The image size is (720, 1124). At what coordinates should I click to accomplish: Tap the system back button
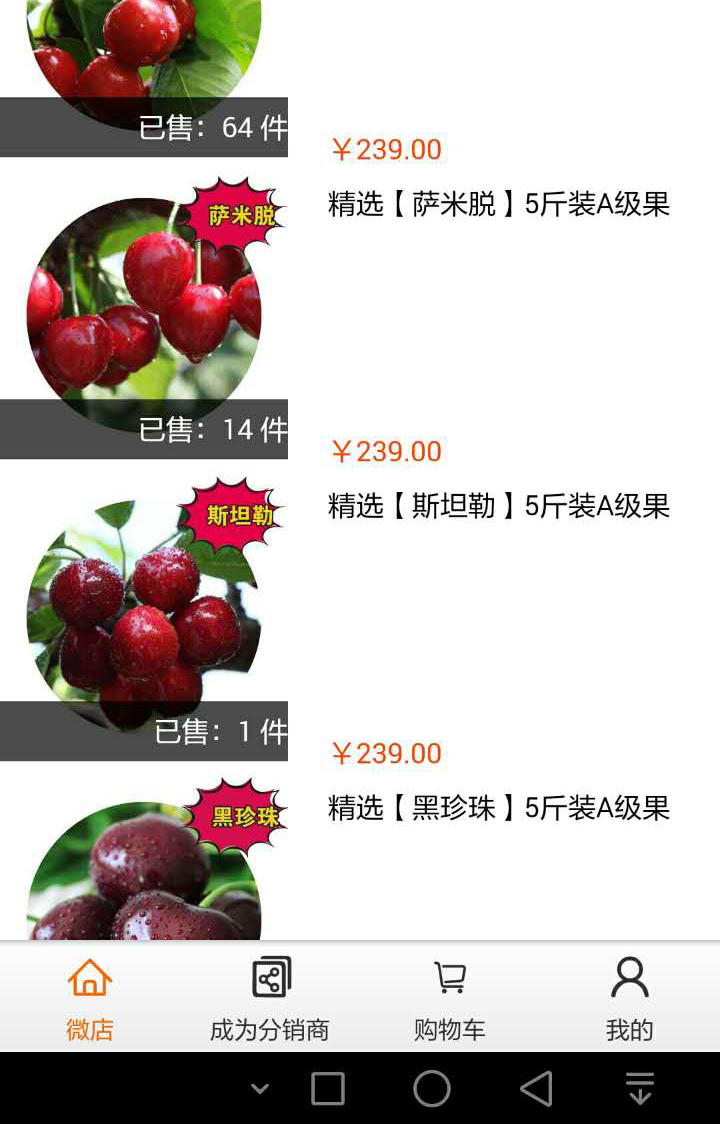pyautogui.click(x=537, y=1089)
